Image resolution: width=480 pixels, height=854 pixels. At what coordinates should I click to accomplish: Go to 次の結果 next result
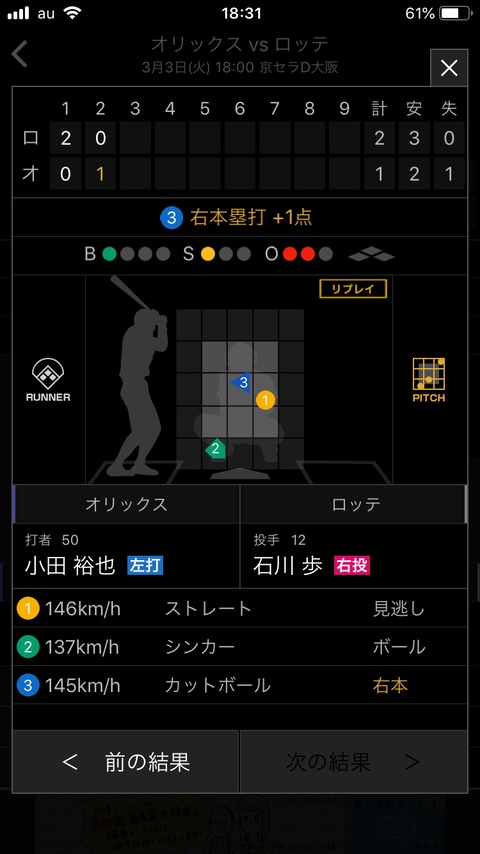(x=354, y=762)
